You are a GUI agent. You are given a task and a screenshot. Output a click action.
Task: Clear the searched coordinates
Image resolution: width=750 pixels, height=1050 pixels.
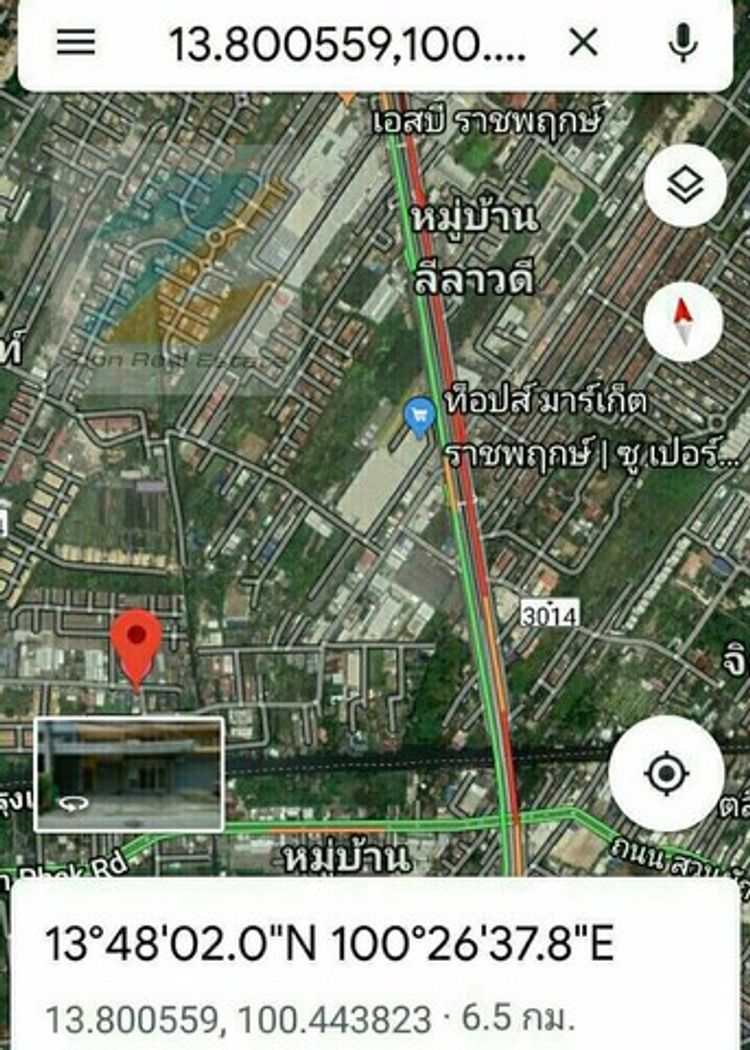[583, 42]
